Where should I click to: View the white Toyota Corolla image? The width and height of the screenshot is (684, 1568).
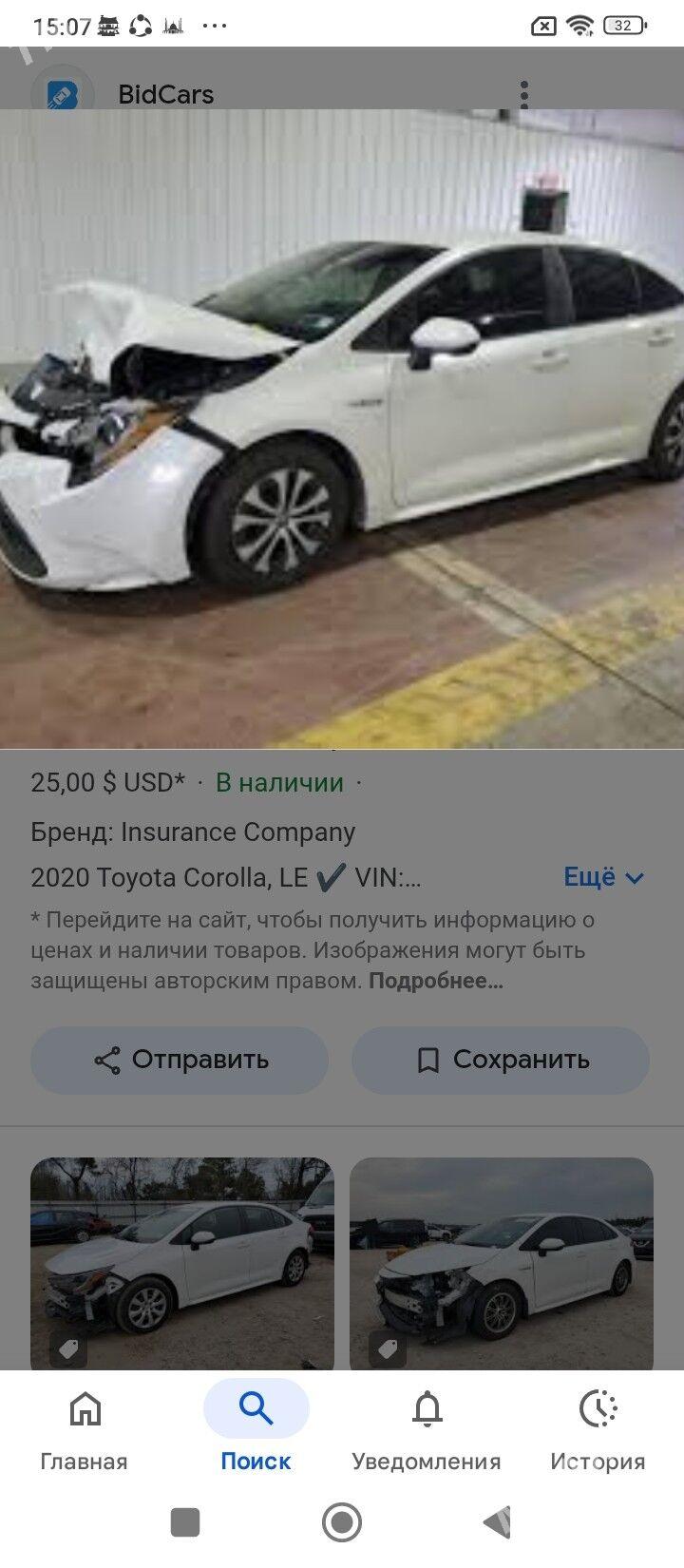pyautogui.click(x=342, y=428)
